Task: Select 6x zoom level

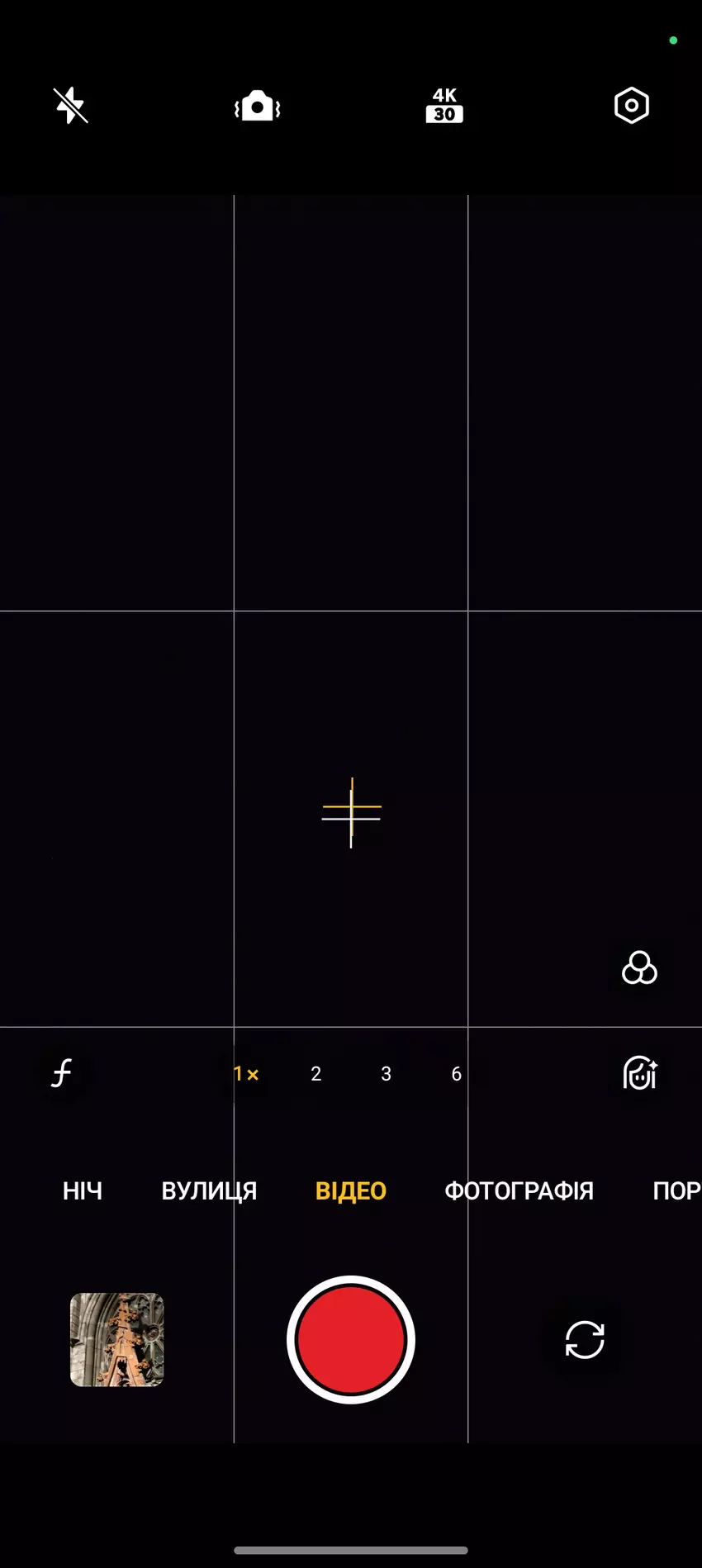Action: tap(456, 1073)
